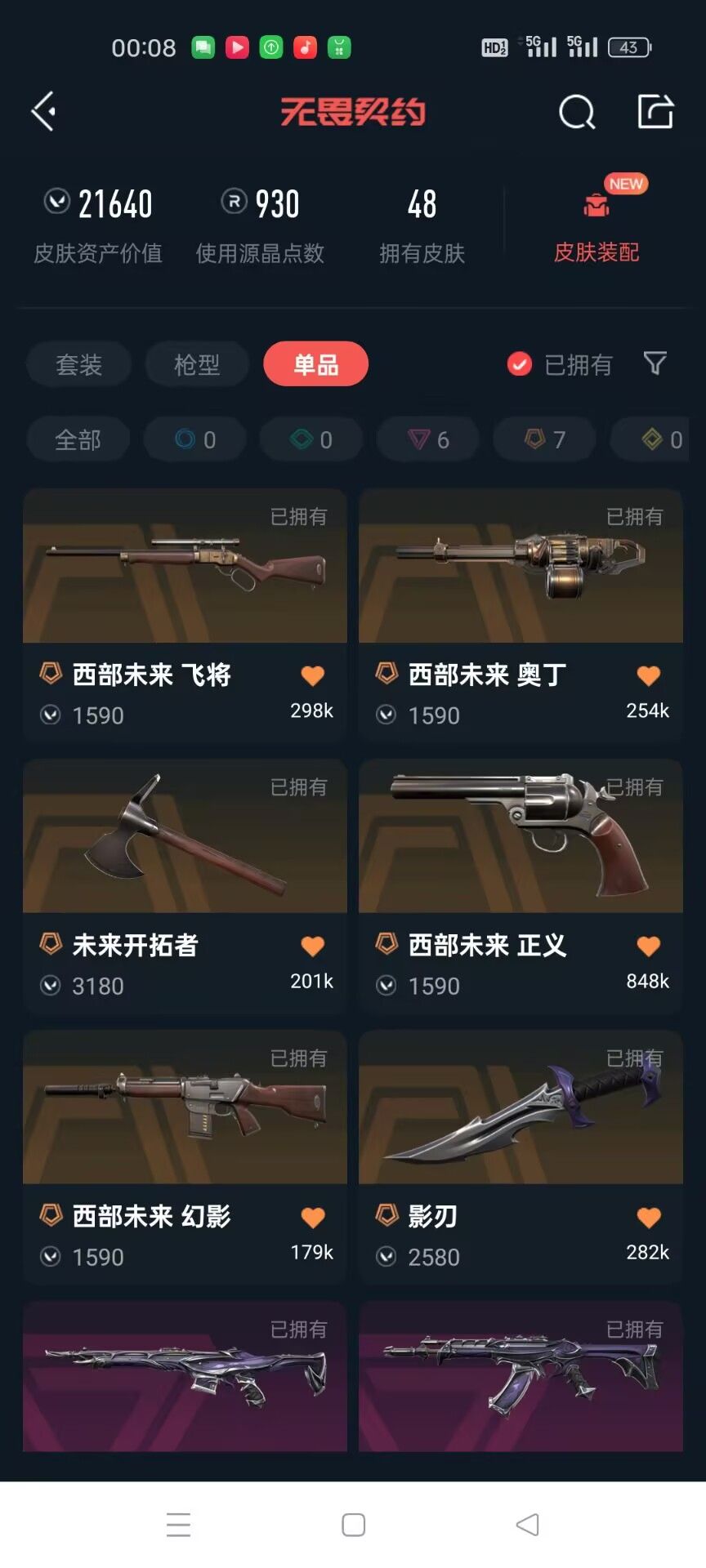The width and height of the screenshot is (706, 1568).
Task: Like the 影刃 knife skin
Action: click(648, 1218)
